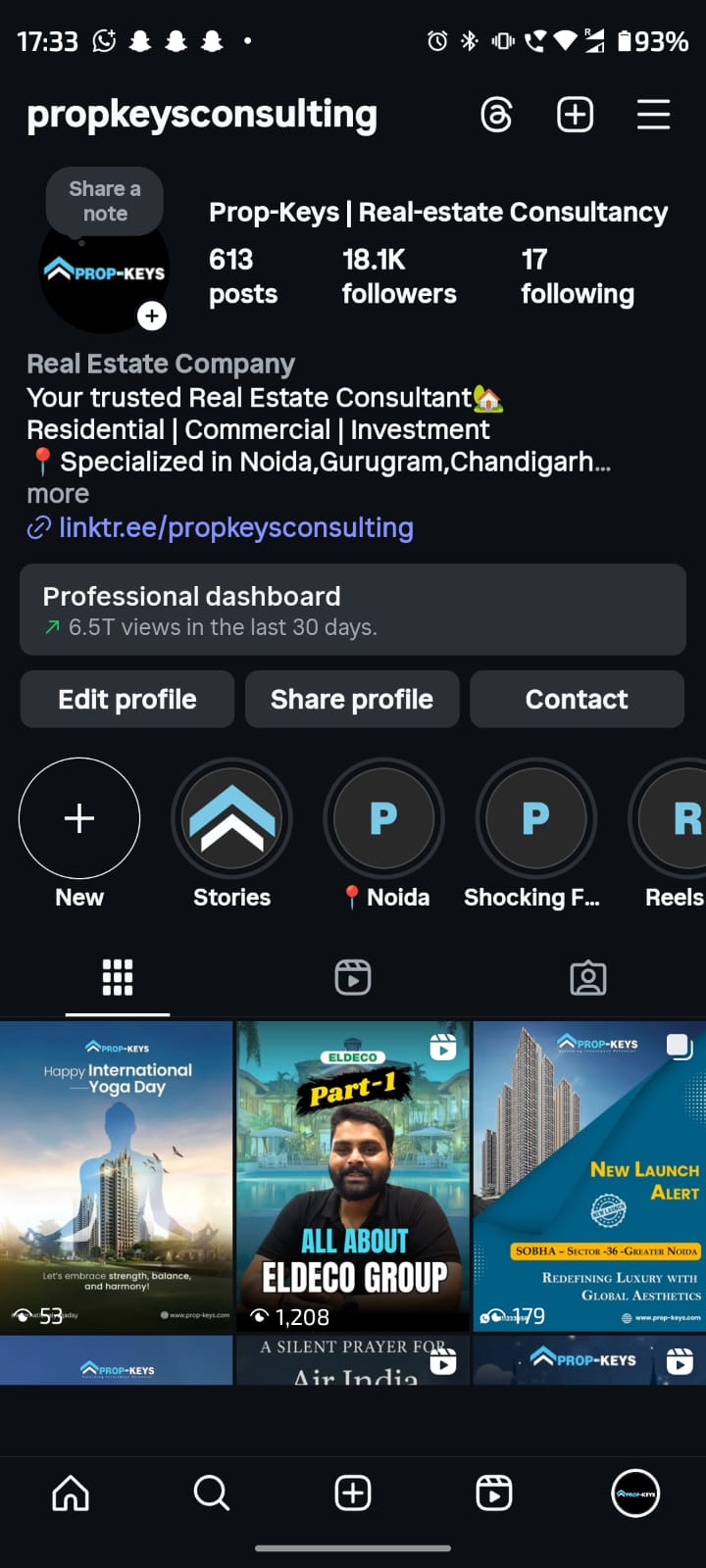The image size is (706, 1568).
Task: Open Search in the bottom navigation
Action: tap(211, 1494)
